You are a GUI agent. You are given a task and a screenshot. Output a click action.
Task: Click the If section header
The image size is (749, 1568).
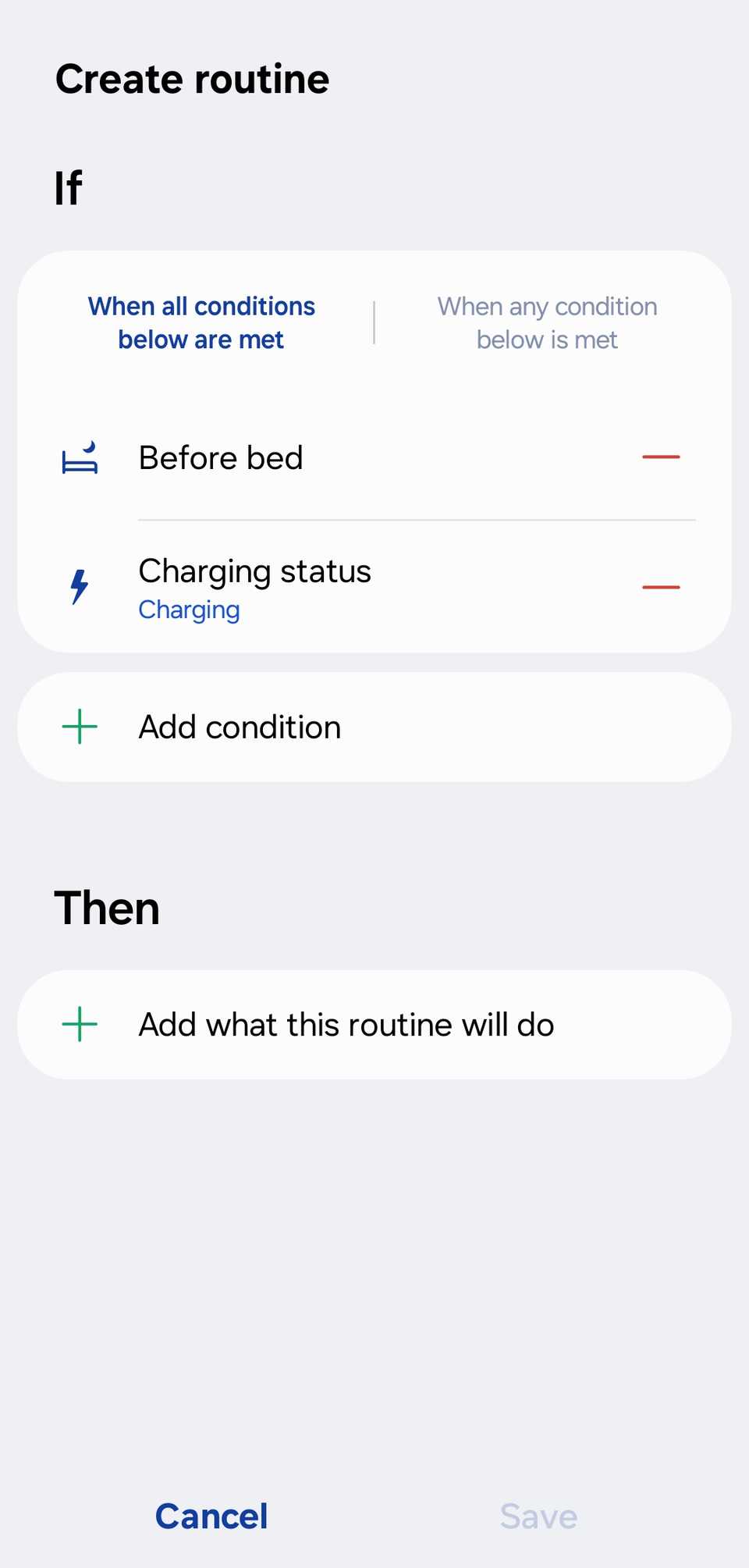[69, 187]
